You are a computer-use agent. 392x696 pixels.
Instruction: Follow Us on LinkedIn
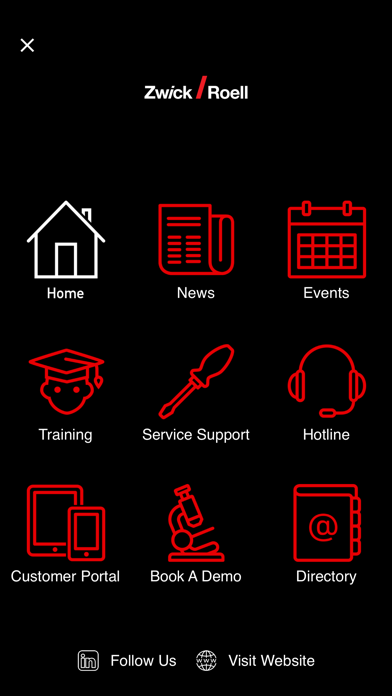[x=127, y=660]
